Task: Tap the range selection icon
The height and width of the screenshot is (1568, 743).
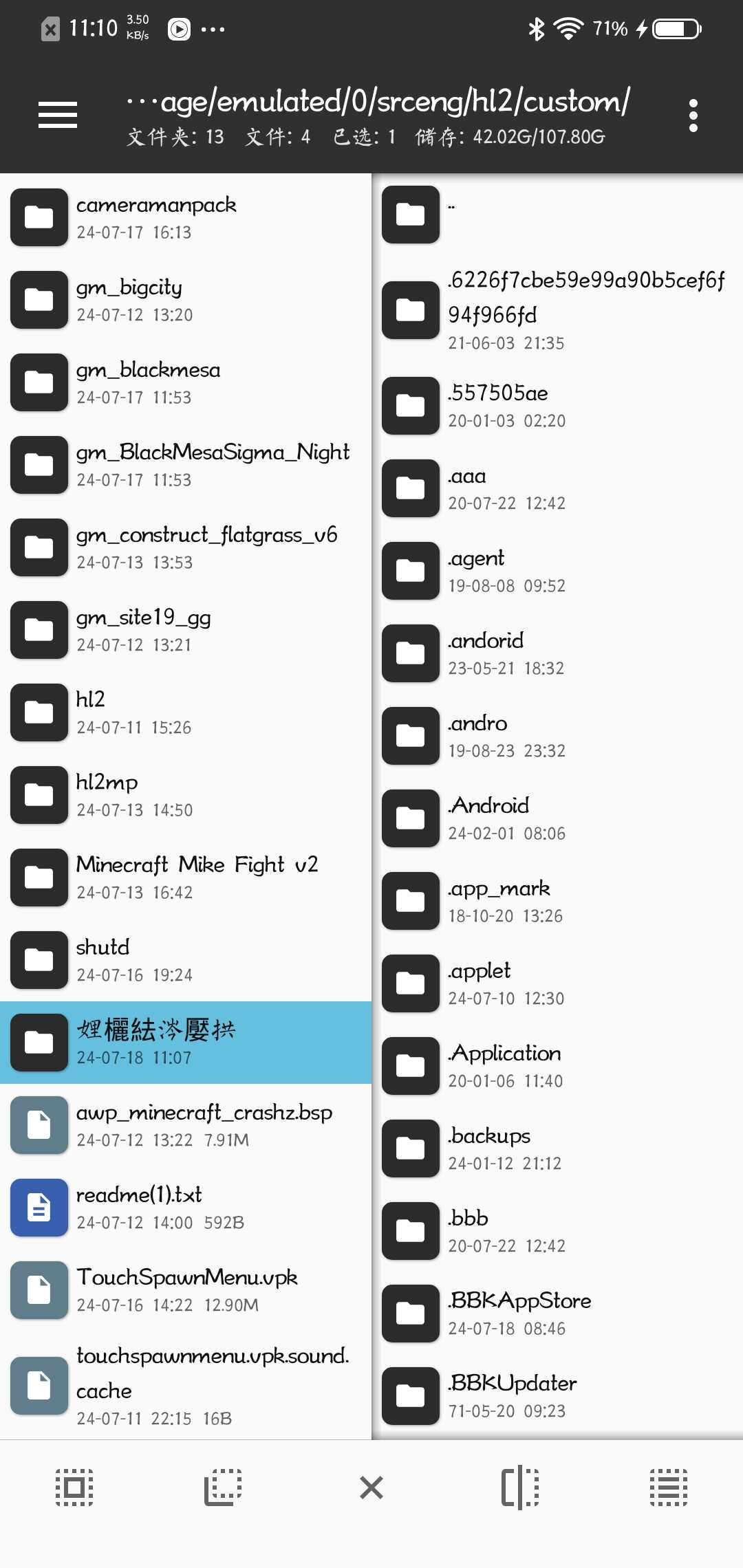Action: coord(223,1487)
